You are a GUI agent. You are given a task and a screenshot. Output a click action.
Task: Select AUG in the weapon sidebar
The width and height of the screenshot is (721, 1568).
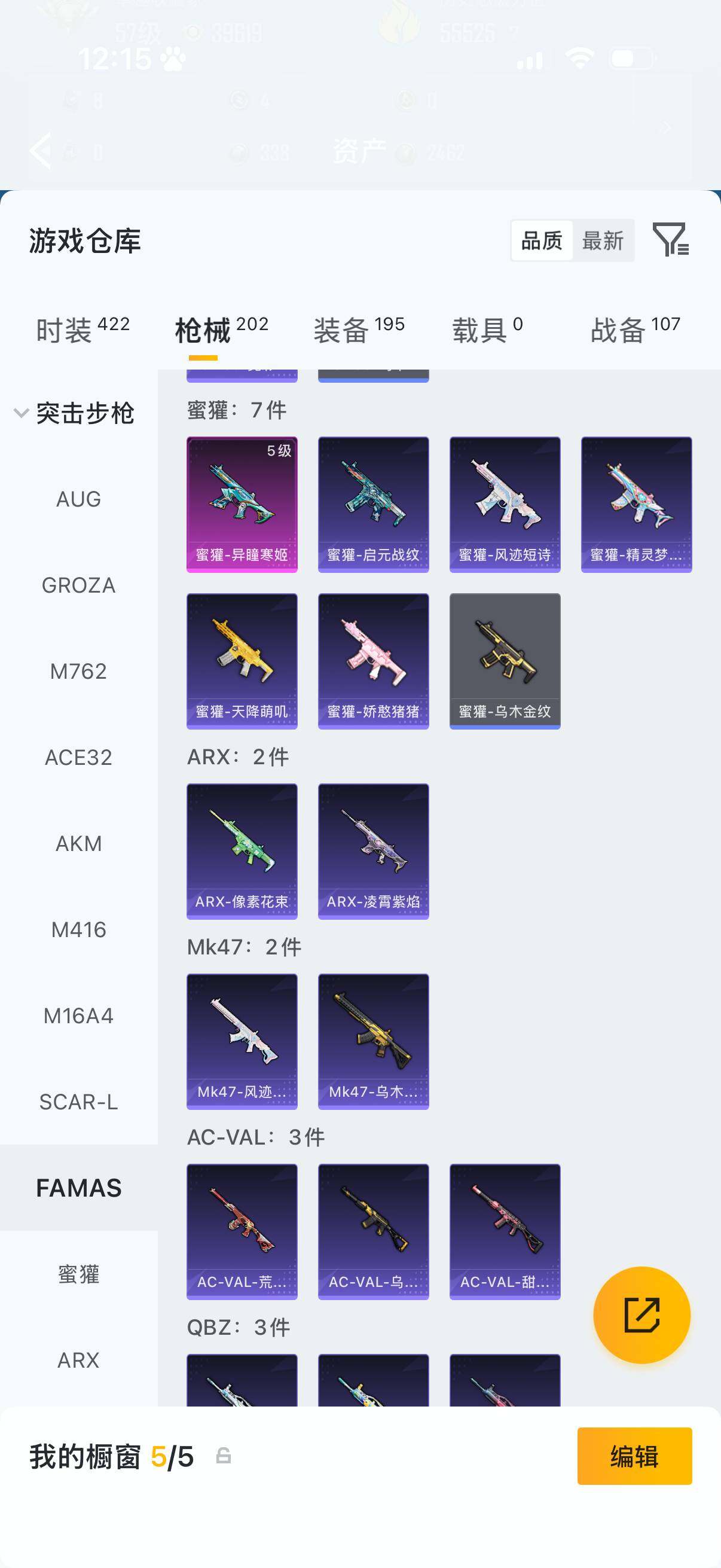pos(78,499)
